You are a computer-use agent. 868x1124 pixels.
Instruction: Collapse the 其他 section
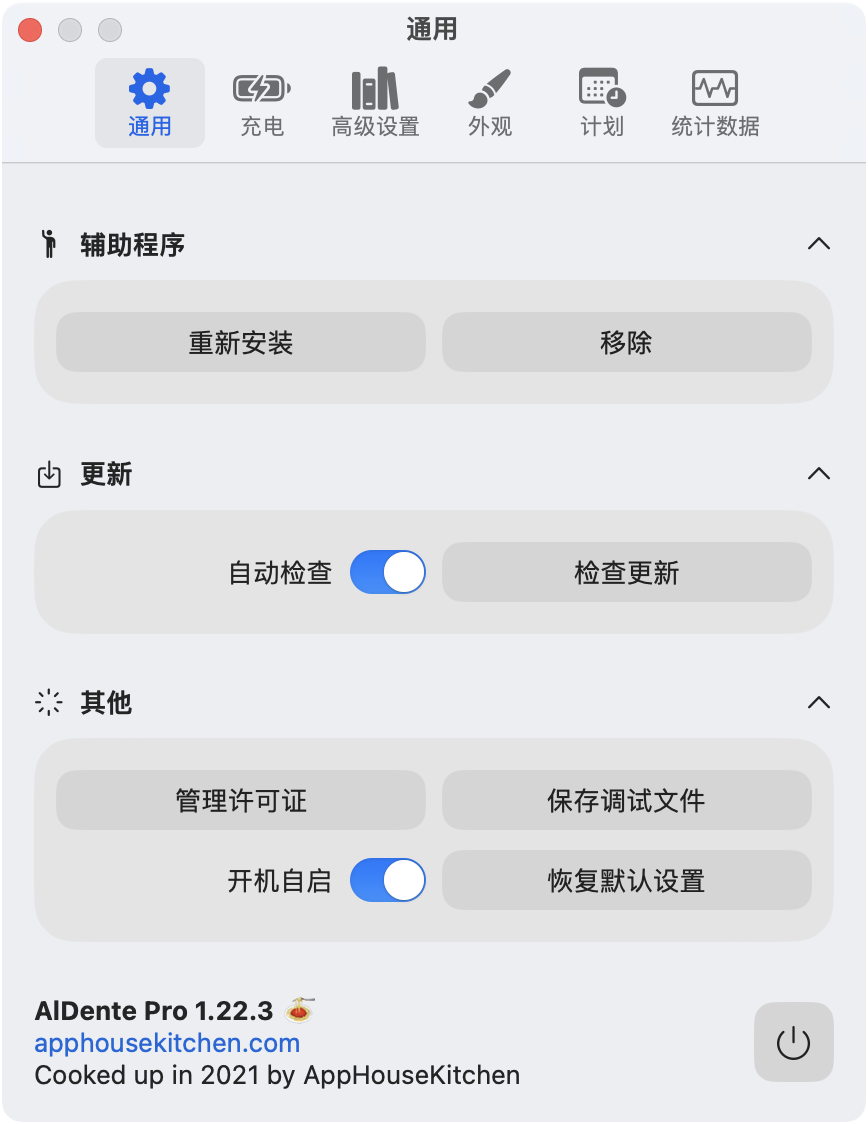(x=819, y=703)
